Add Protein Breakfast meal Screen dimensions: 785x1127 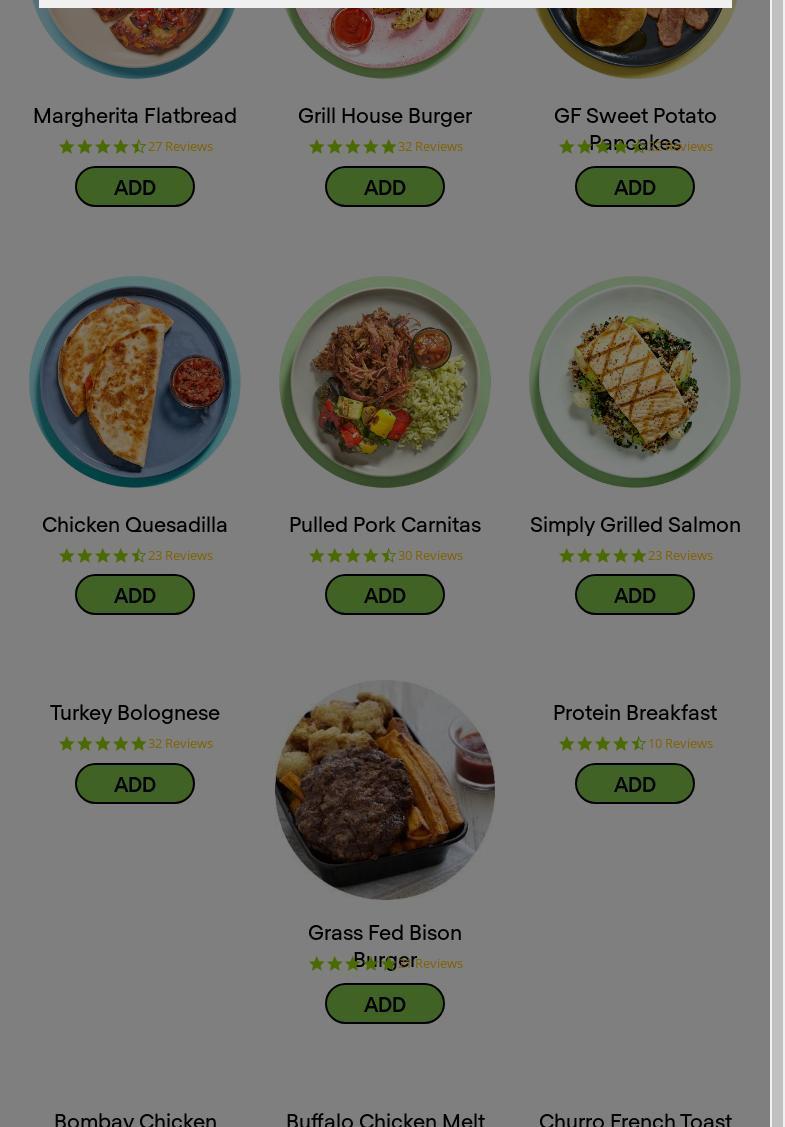pos(635,784)
